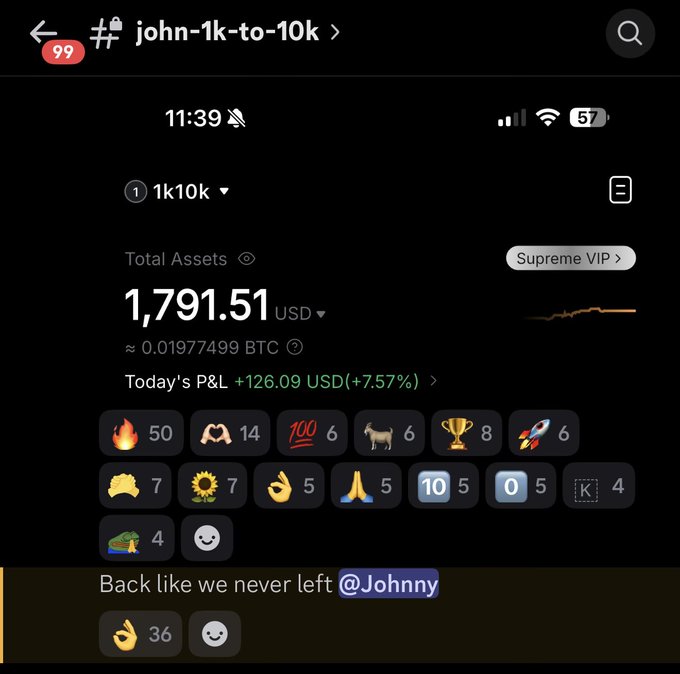React with the sunflower emoji
Viewport: 680px width, 674px height.
point(213,486)
